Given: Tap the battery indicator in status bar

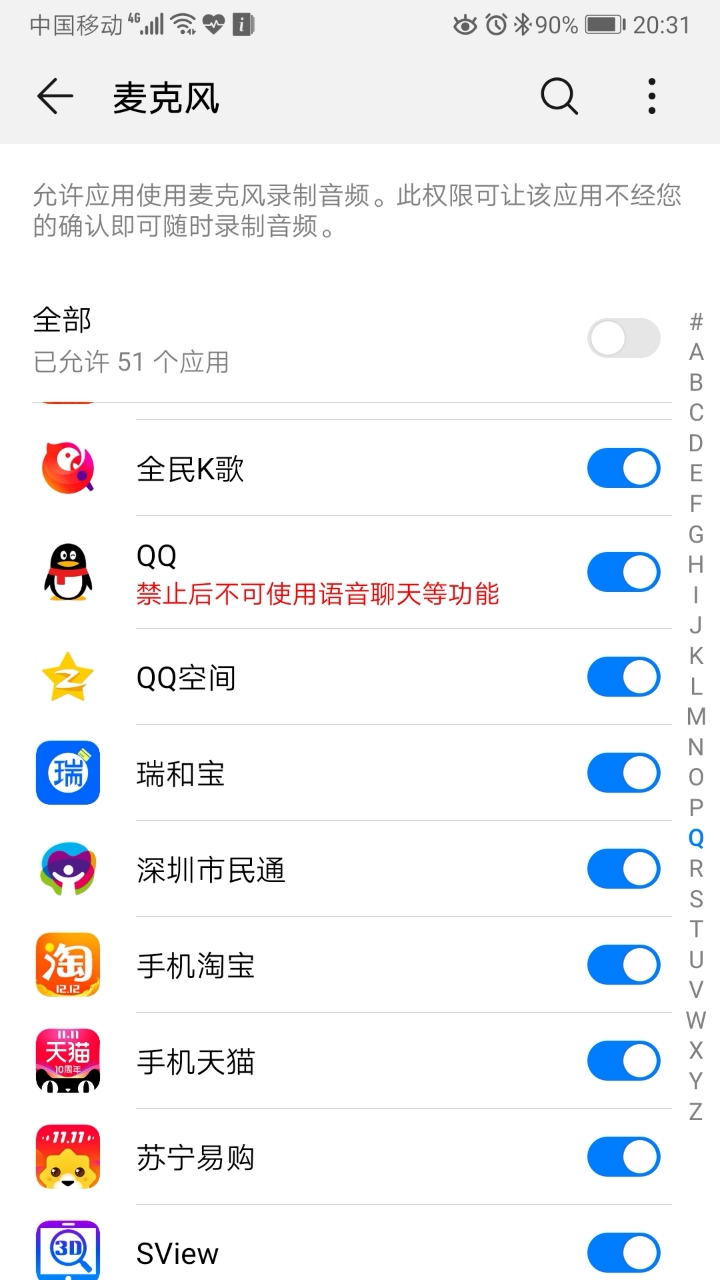Looking at the screenshot, I should (x=602, y=27).
